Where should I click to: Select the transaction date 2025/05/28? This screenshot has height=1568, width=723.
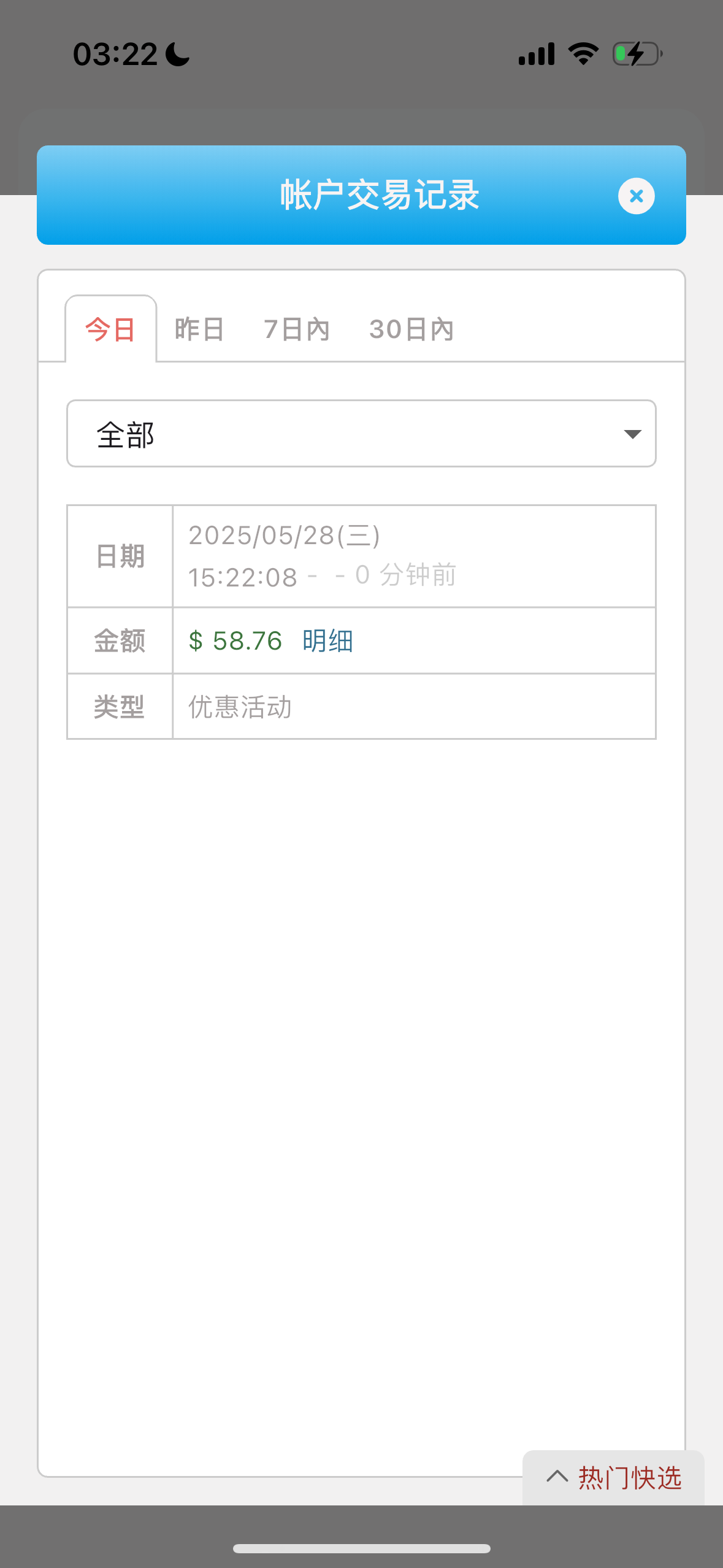tap(283, 535)
